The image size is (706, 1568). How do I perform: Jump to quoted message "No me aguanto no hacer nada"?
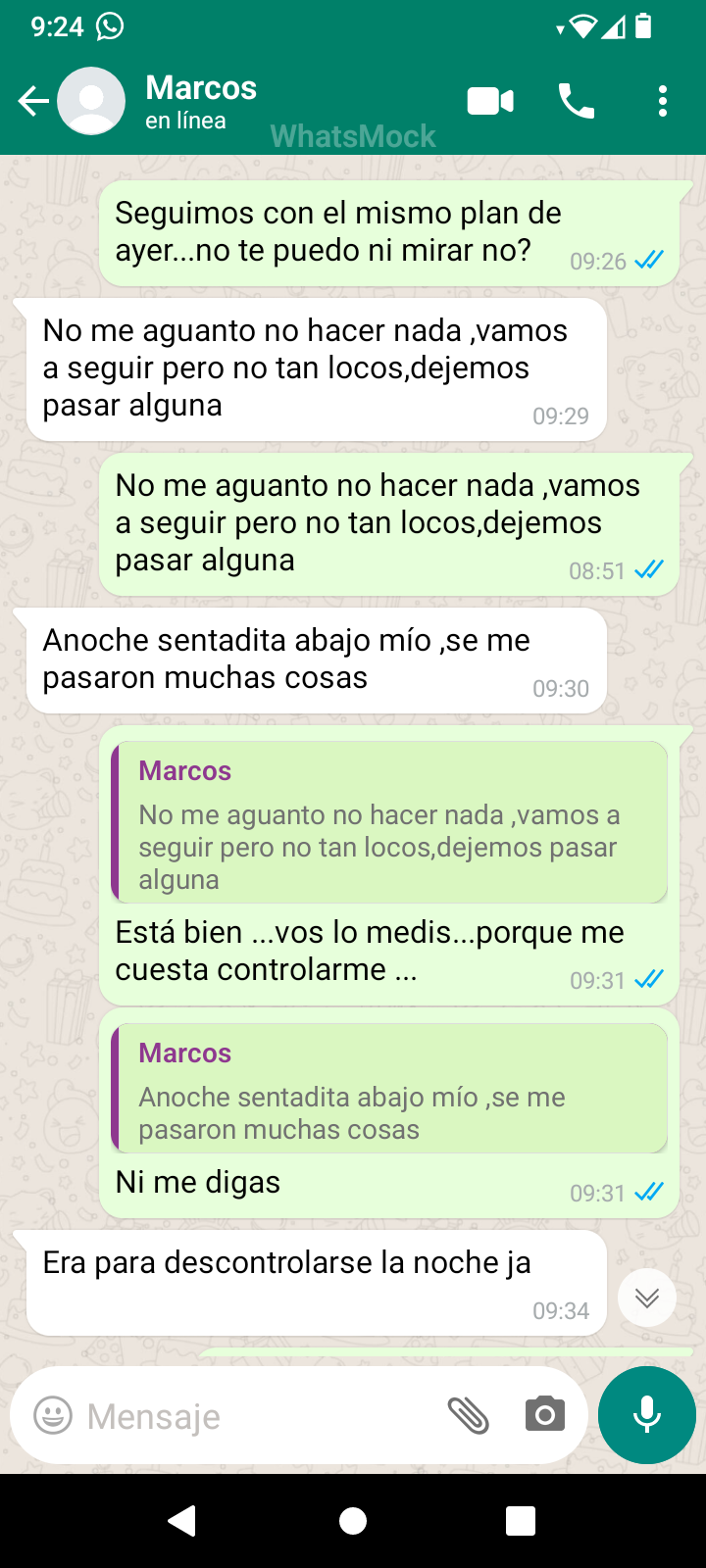click(390, 822)
